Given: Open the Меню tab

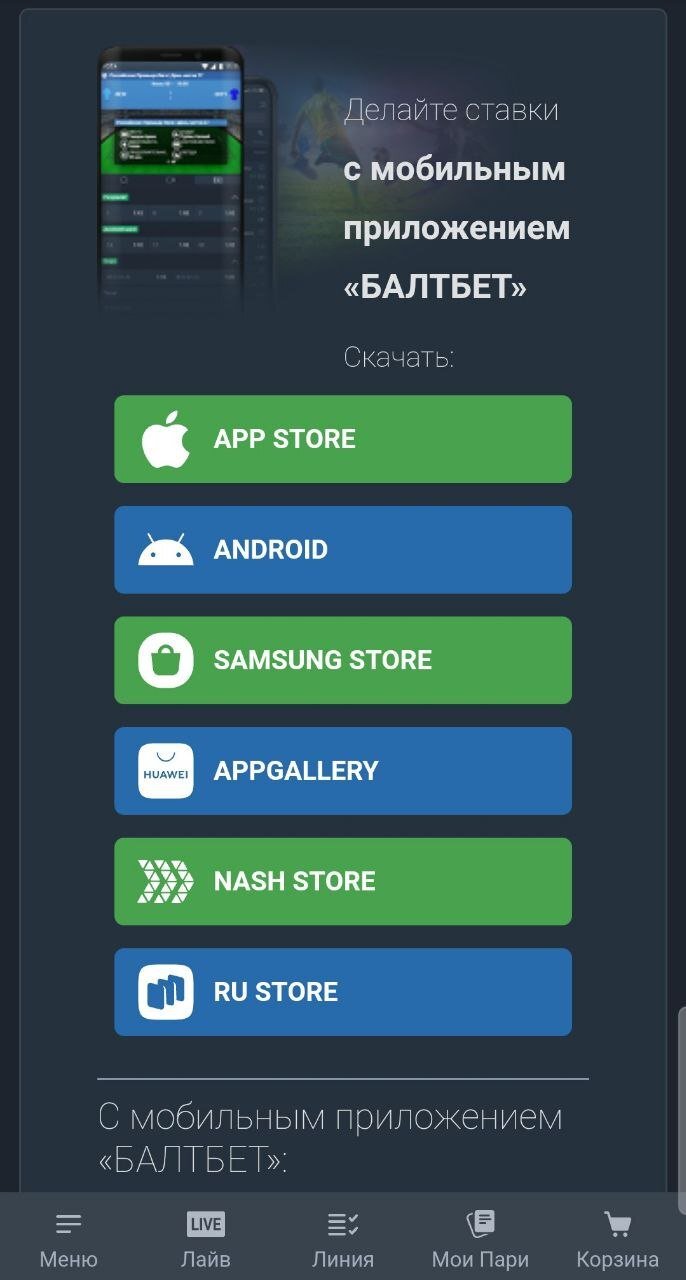Looking at the screenshot, I should point(68,1238).
